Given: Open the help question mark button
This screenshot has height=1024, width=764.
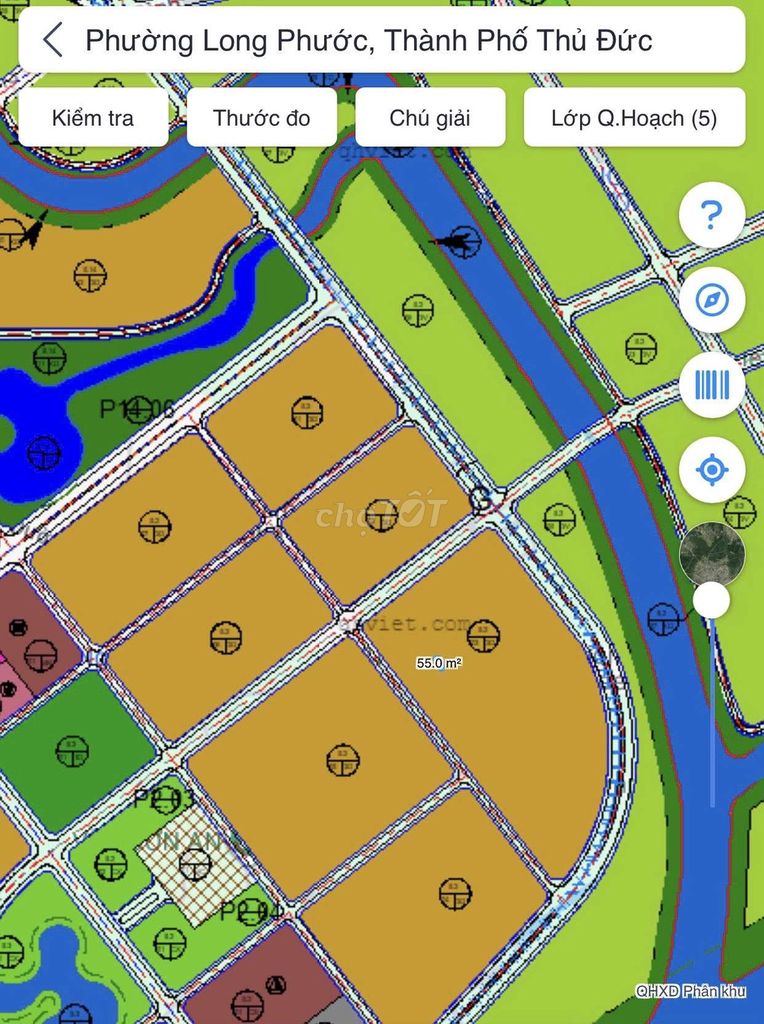Looking at the screenshot, I should pyautogui.click(x=711, y=215).
